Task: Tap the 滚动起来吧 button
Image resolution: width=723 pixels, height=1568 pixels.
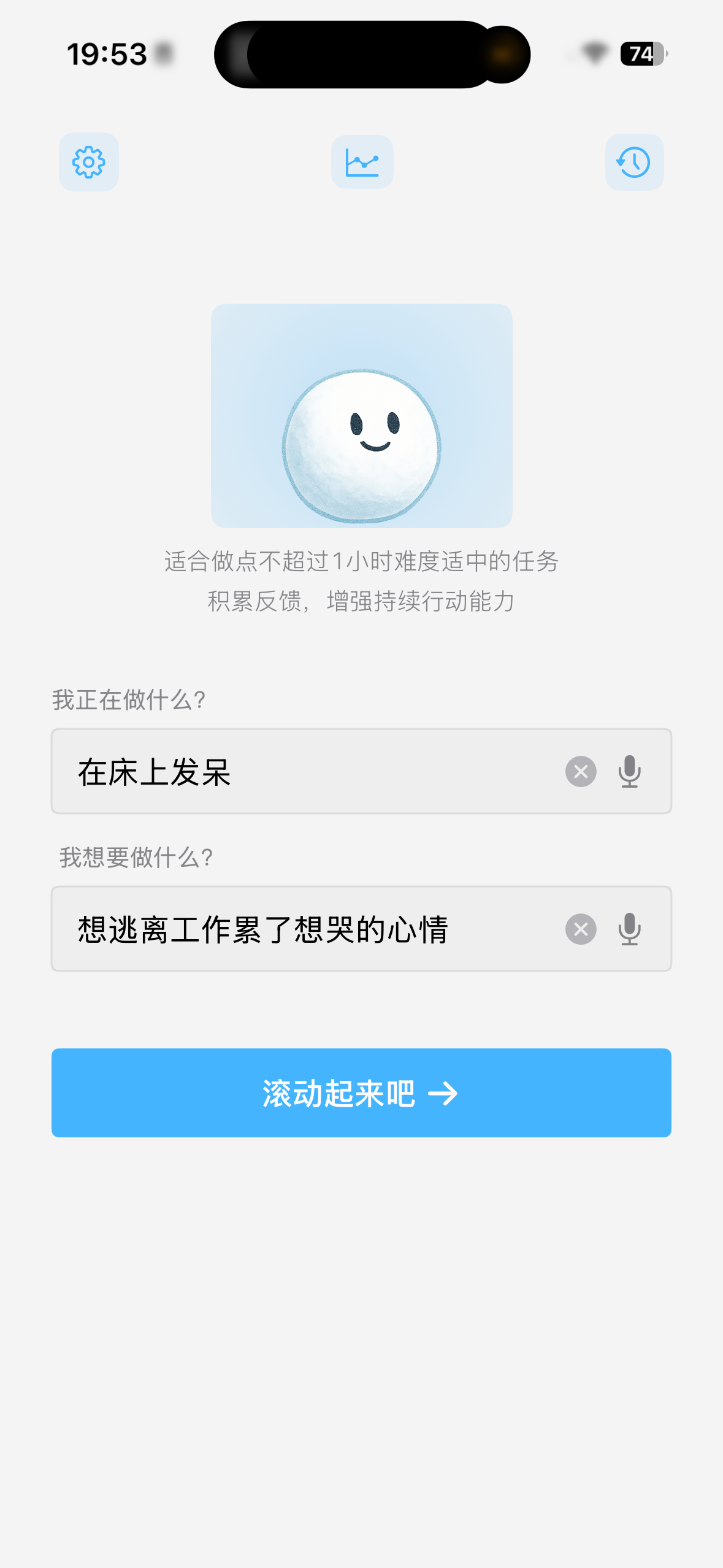Action: (361, 1093)
